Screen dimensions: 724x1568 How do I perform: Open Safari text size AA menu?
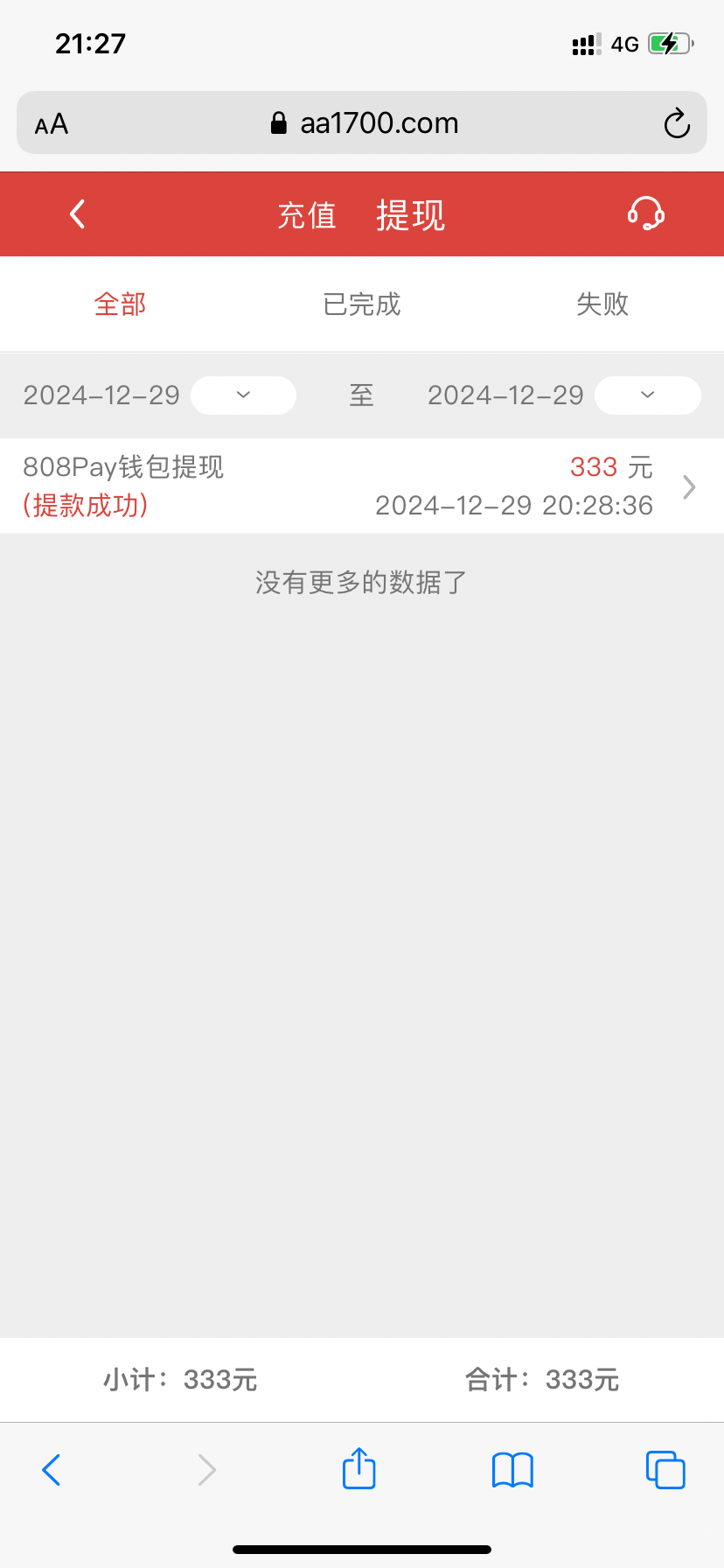(52, 124)
